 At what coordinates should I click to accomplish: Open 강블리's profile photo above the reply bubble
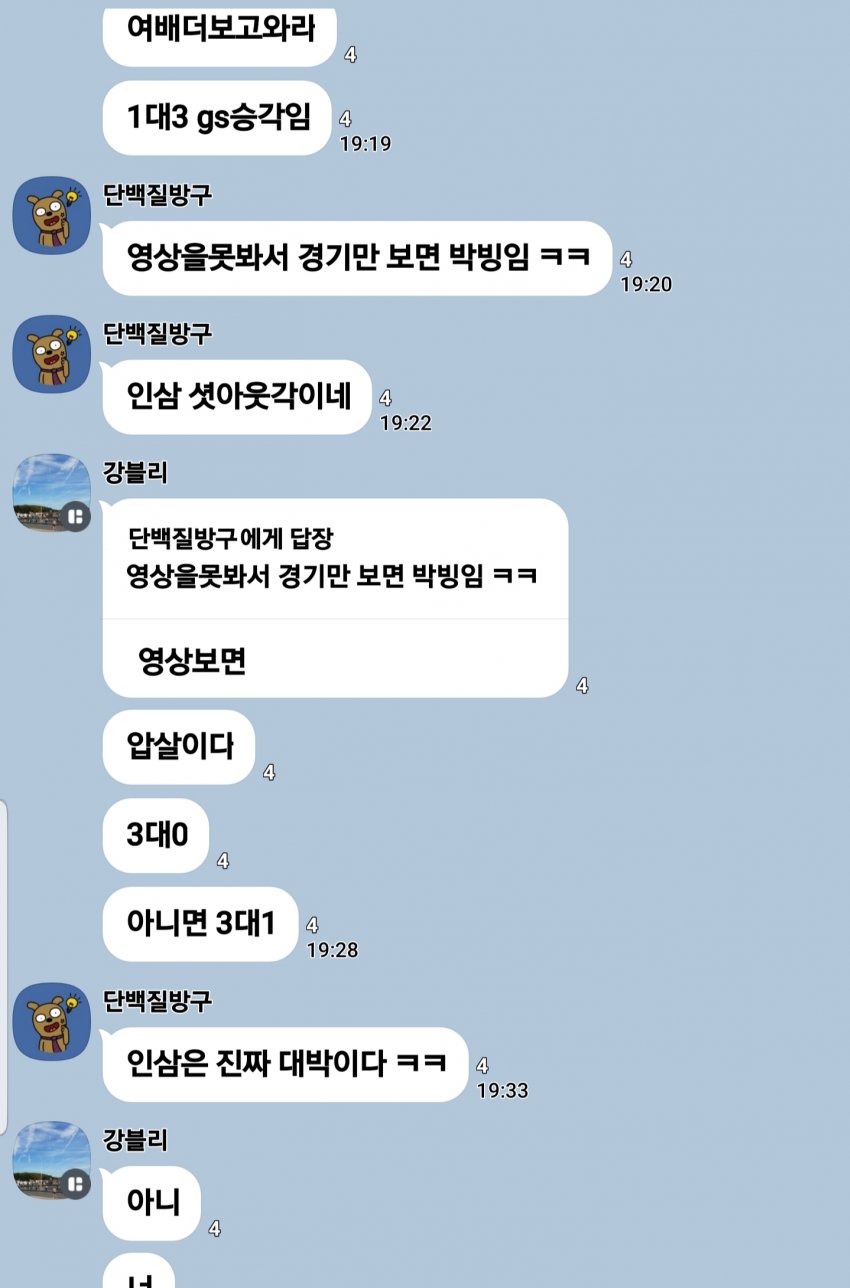[51, 493]
